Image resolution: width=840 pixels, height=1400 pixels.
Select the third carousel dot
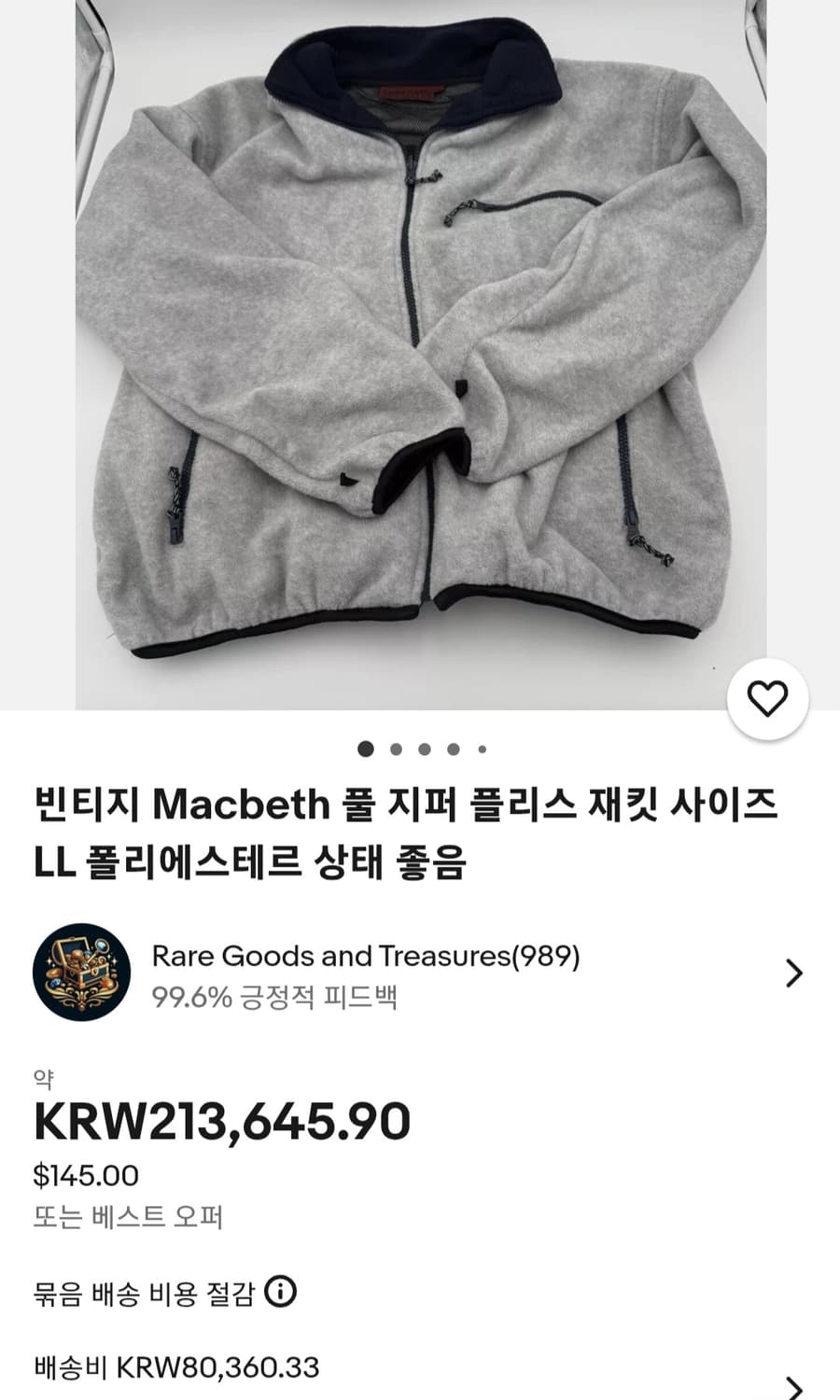(425, 748)
